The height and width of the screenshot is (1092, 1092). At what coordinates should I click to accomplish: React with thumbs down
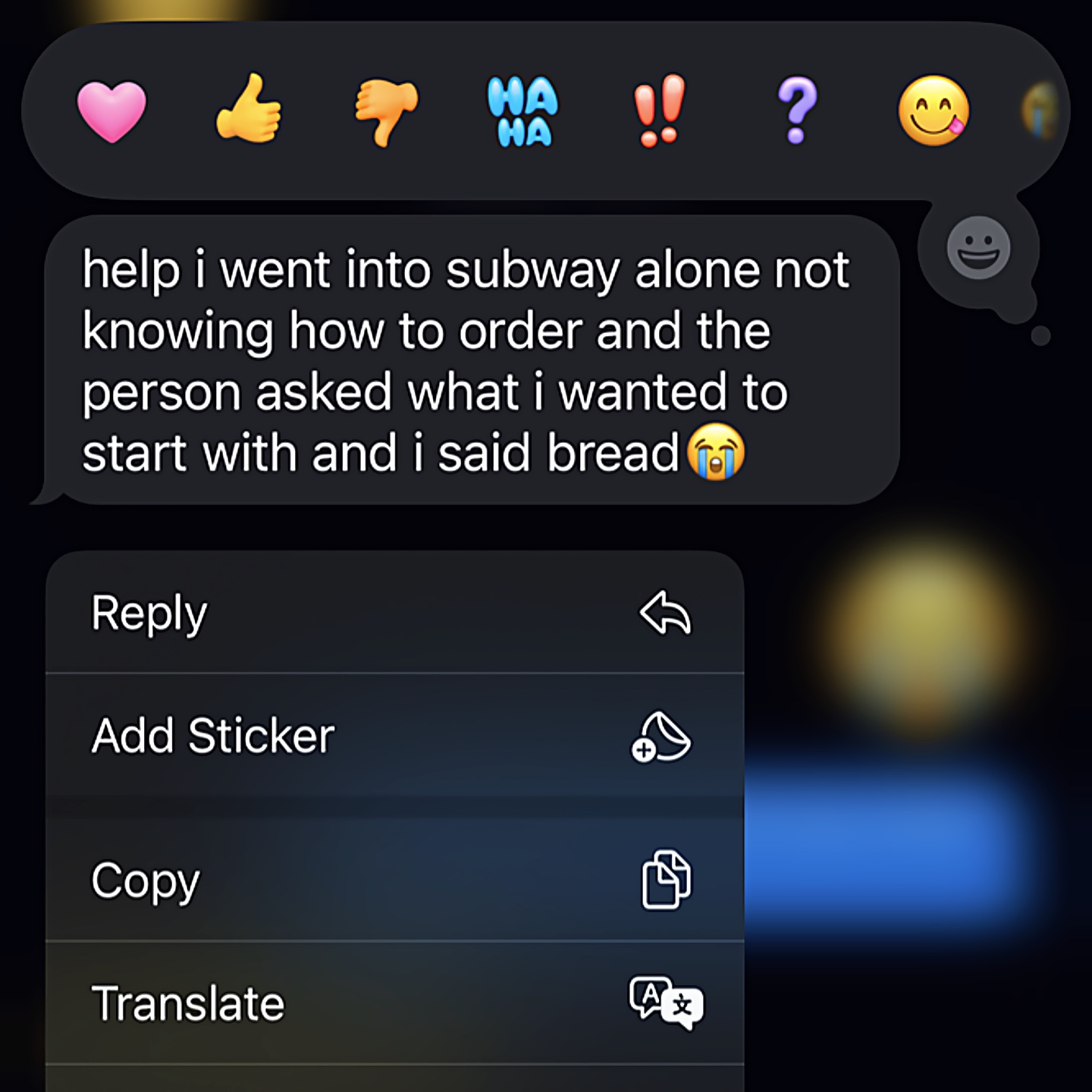click(386, 113)
